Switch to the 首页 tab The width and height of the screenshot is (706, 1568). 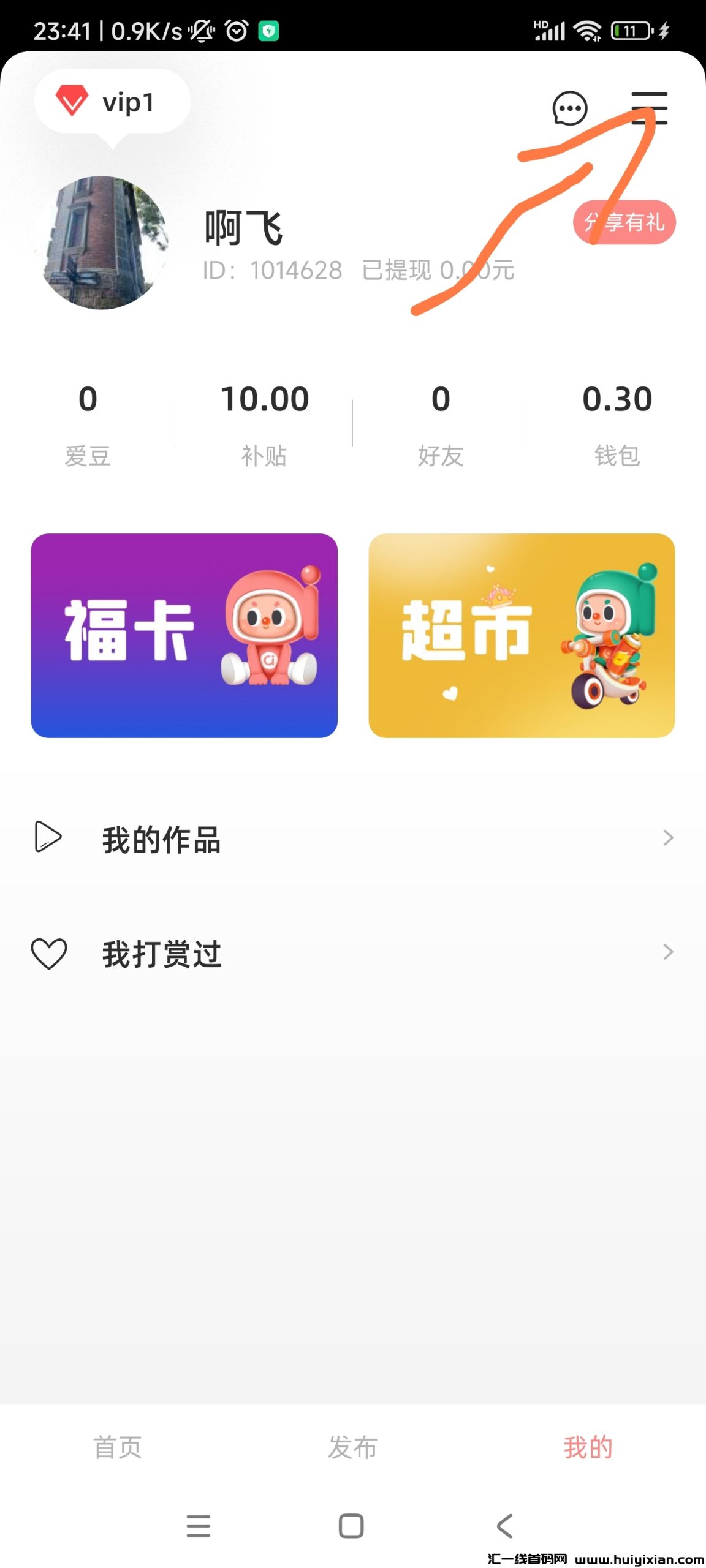[x=116, y=1449]
